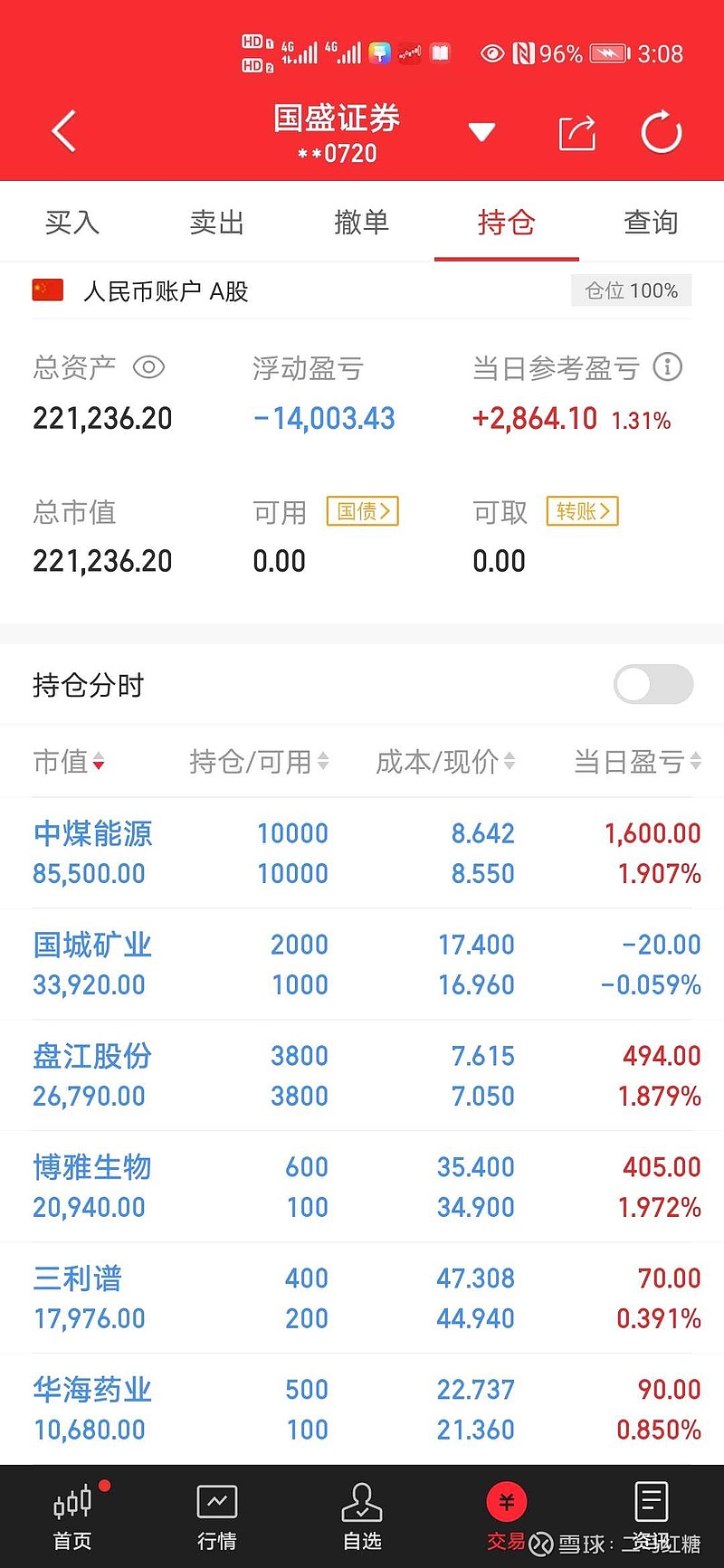Open the 盘江股份 holding row
Viewport: 724px width, 1568px height.
tap(362, 1076)
